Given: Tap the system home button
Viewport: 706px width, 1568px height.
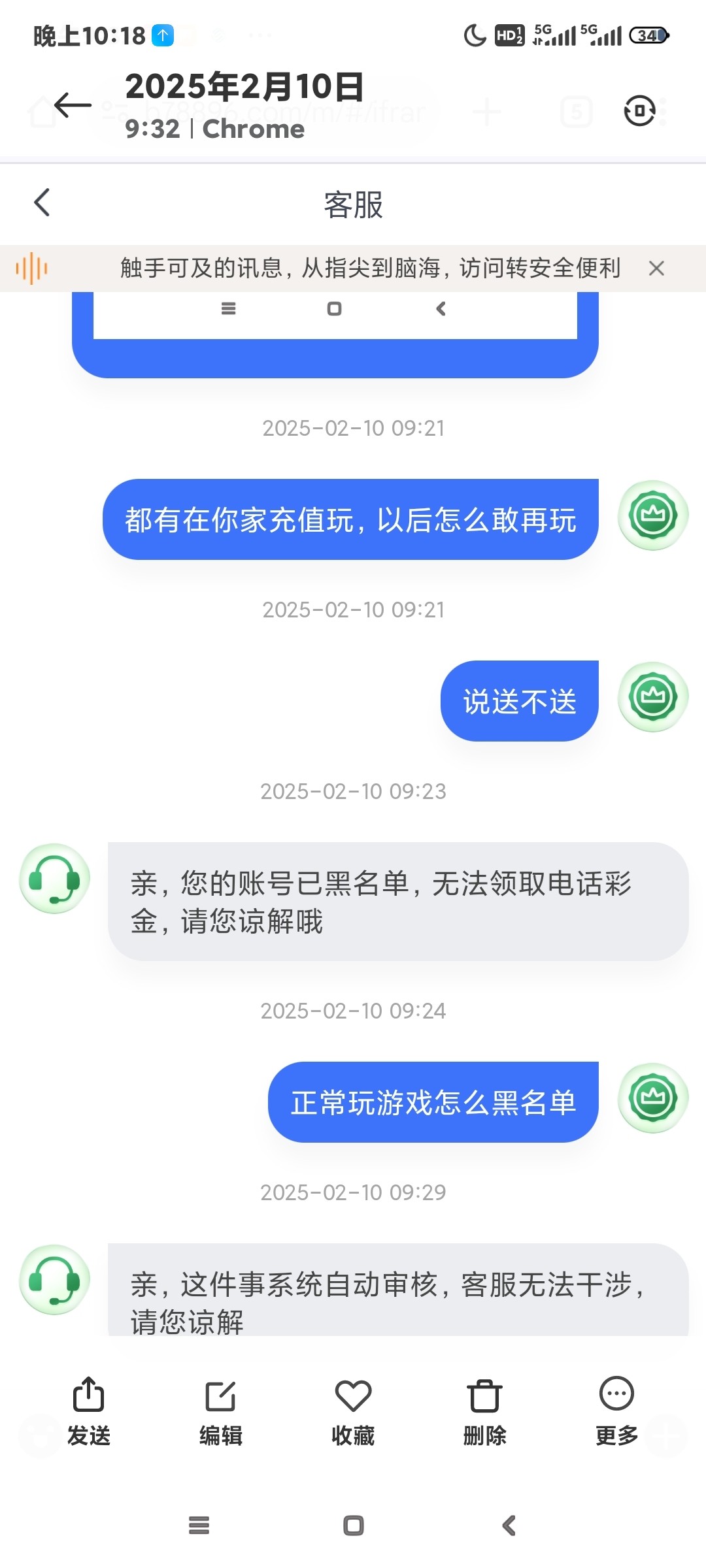Looking at the screenshot, I should pyautogui.click(x=353, y=1526).
